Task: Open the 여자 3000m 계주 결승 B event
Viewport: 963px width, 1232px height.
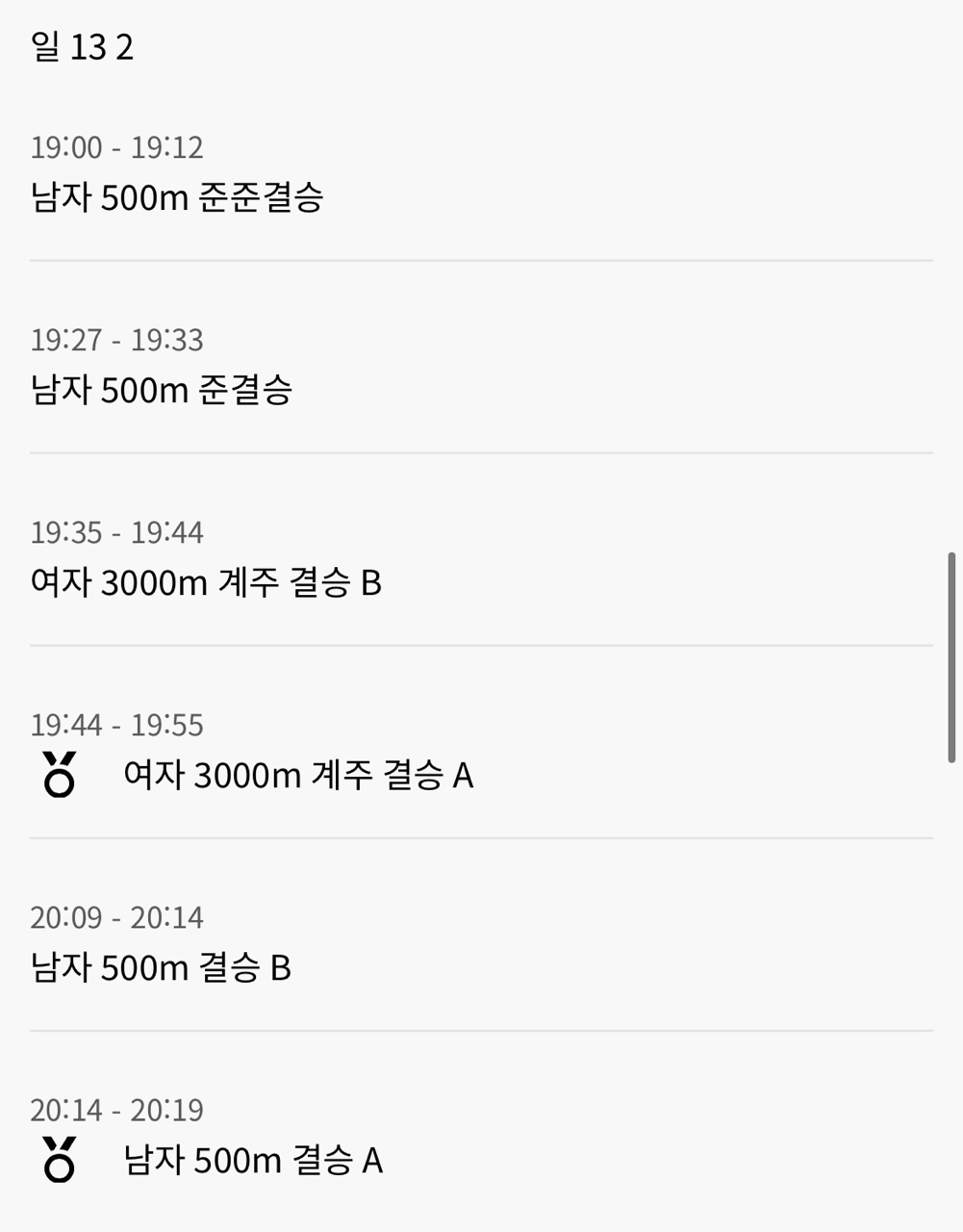Action: [x=481, y=558]
